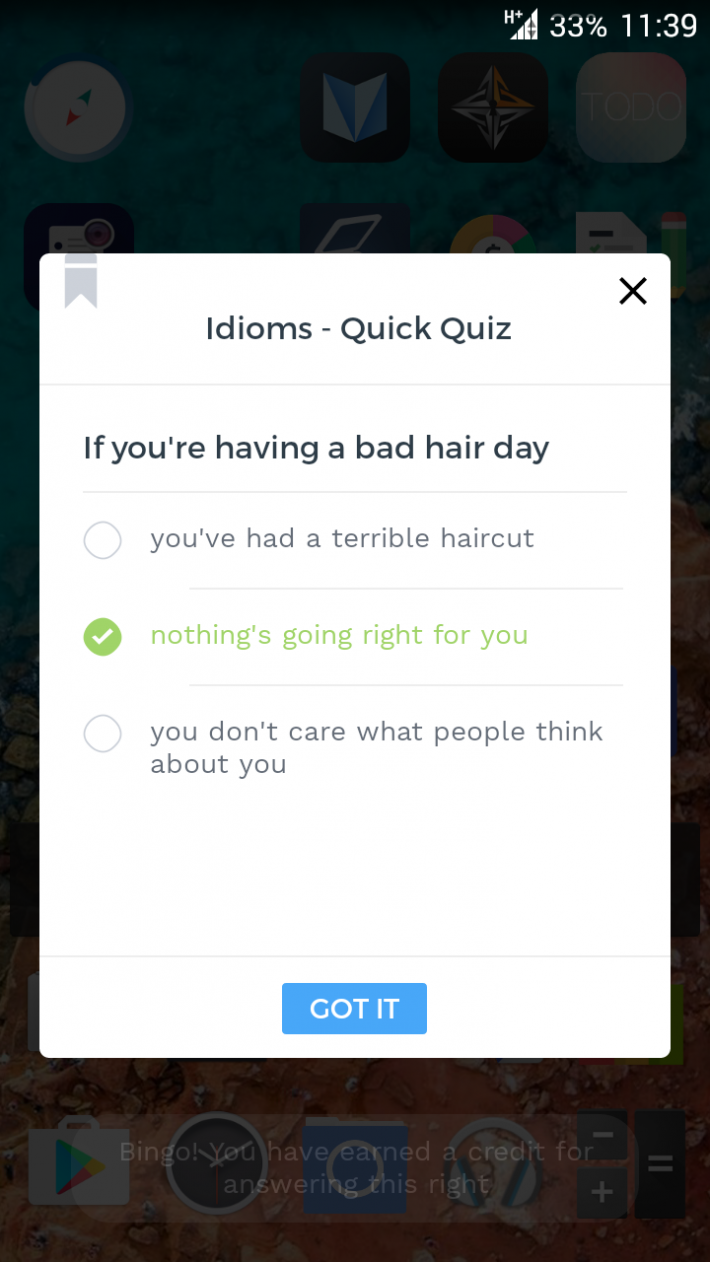The image size is (710, 1262).
Task: Close the Idioms Quick Quiz dialog
Action: 632,291
